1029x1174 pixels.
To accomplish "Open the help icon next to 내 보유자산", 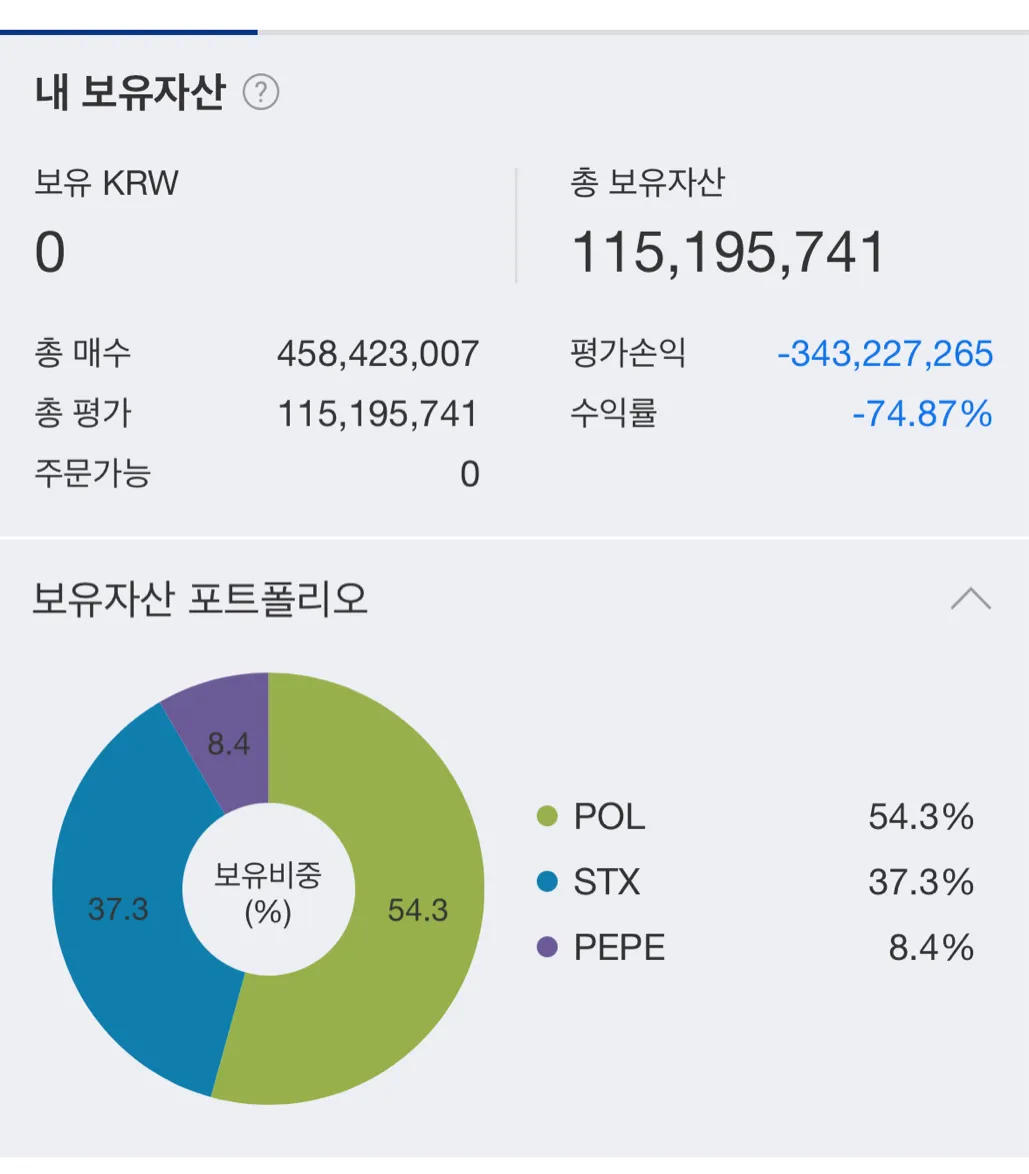I will click(x=261, y=93).
